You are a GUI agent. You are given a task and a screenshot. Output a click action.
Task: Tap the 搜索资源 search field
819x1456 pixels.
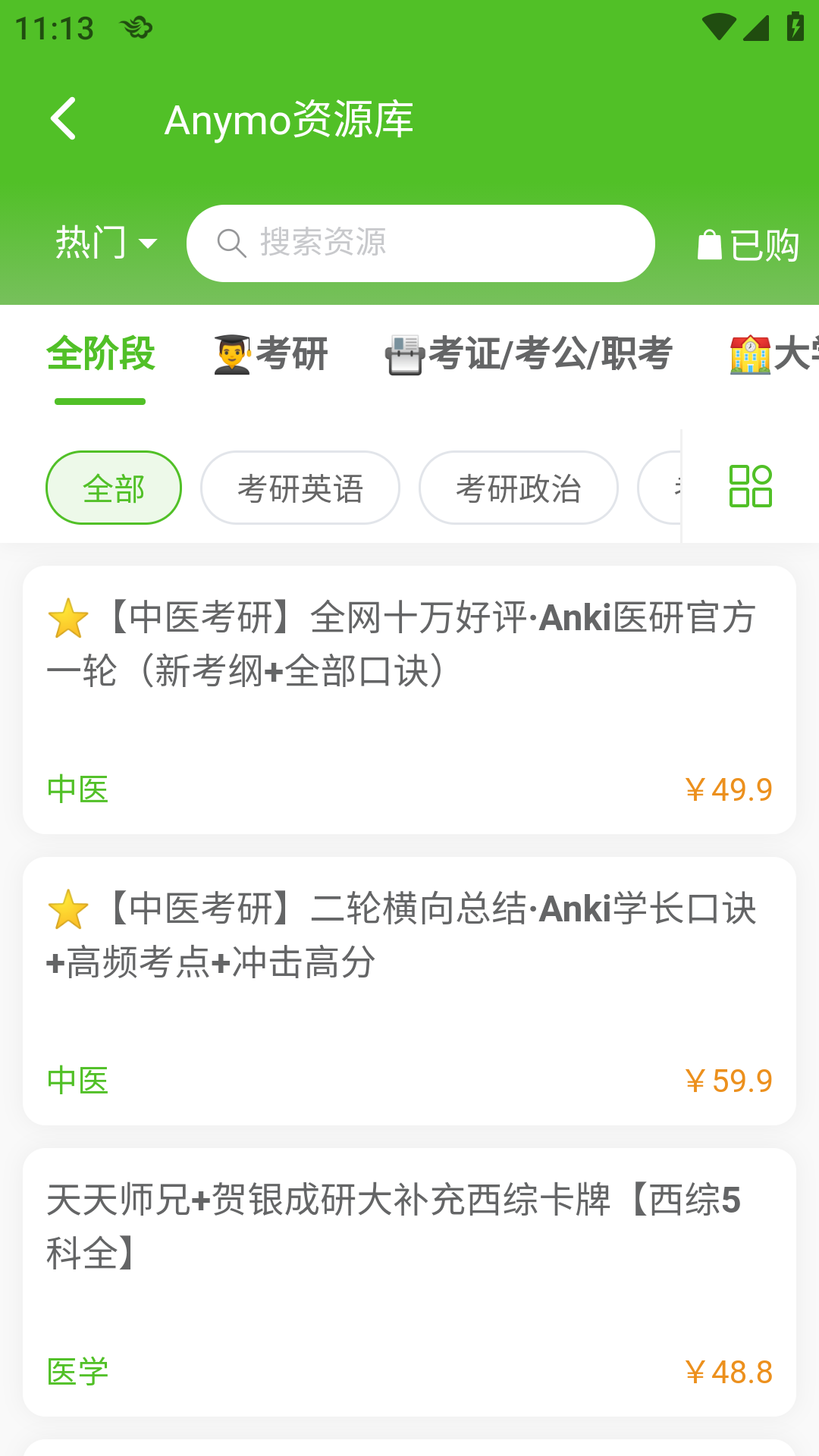click(x=421, y=243)
